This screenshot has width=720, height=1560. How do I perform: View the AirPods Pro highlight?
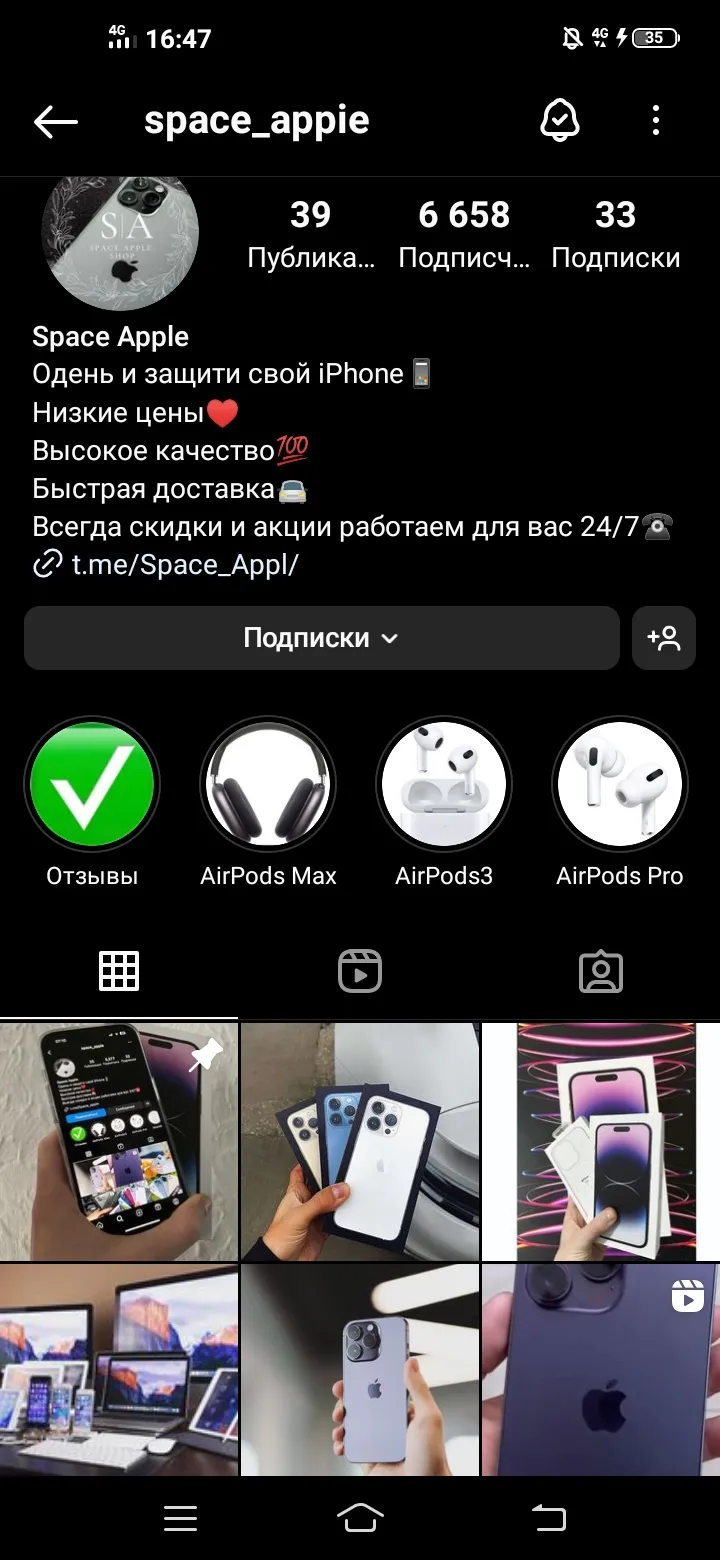click(x=620, y=784)
